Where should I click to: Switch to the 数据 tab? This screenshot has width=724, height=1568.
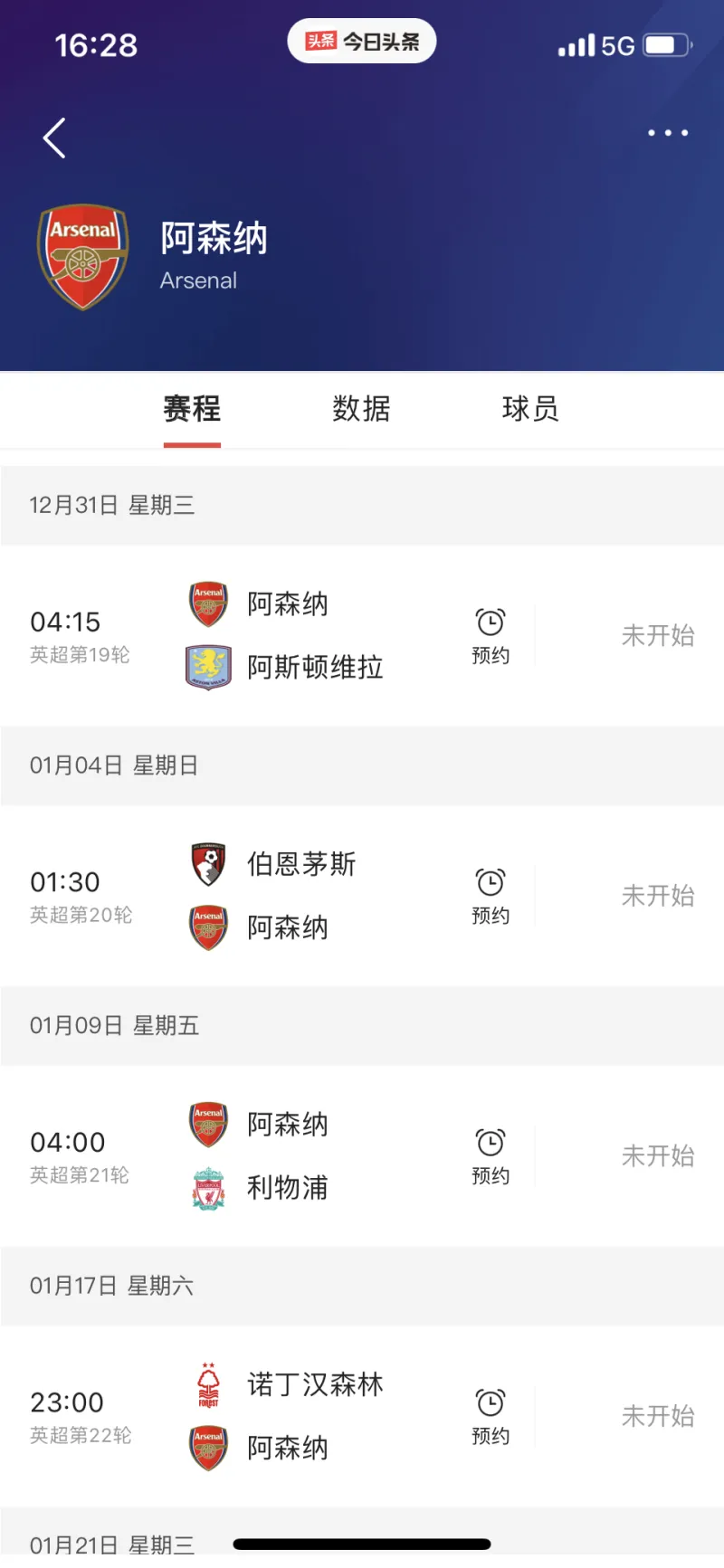coord(361,409)
